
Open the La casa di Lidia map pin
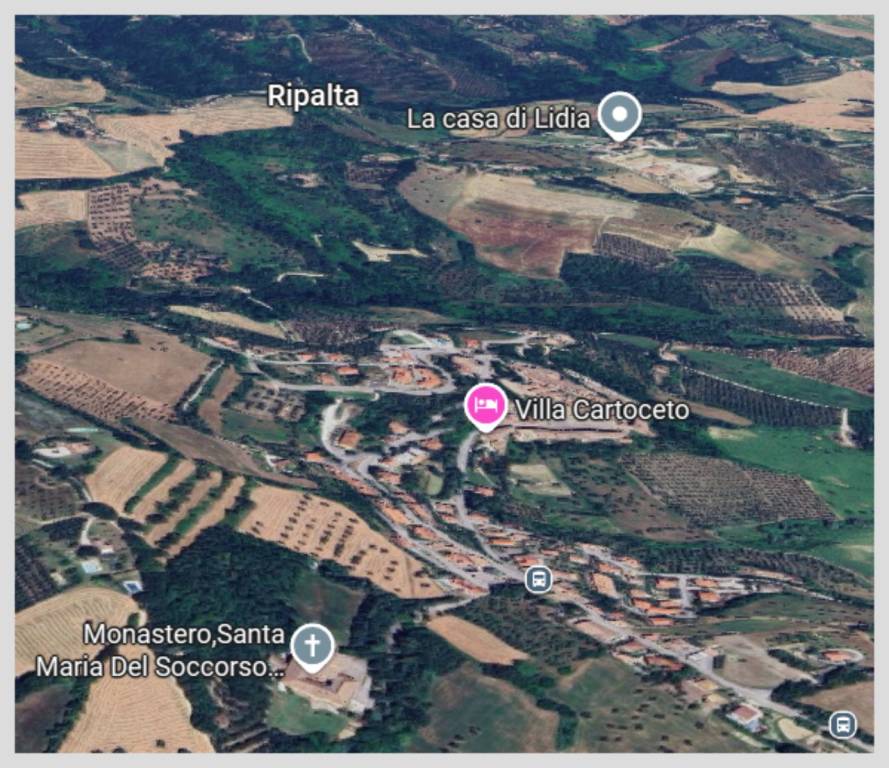point(620,115)
